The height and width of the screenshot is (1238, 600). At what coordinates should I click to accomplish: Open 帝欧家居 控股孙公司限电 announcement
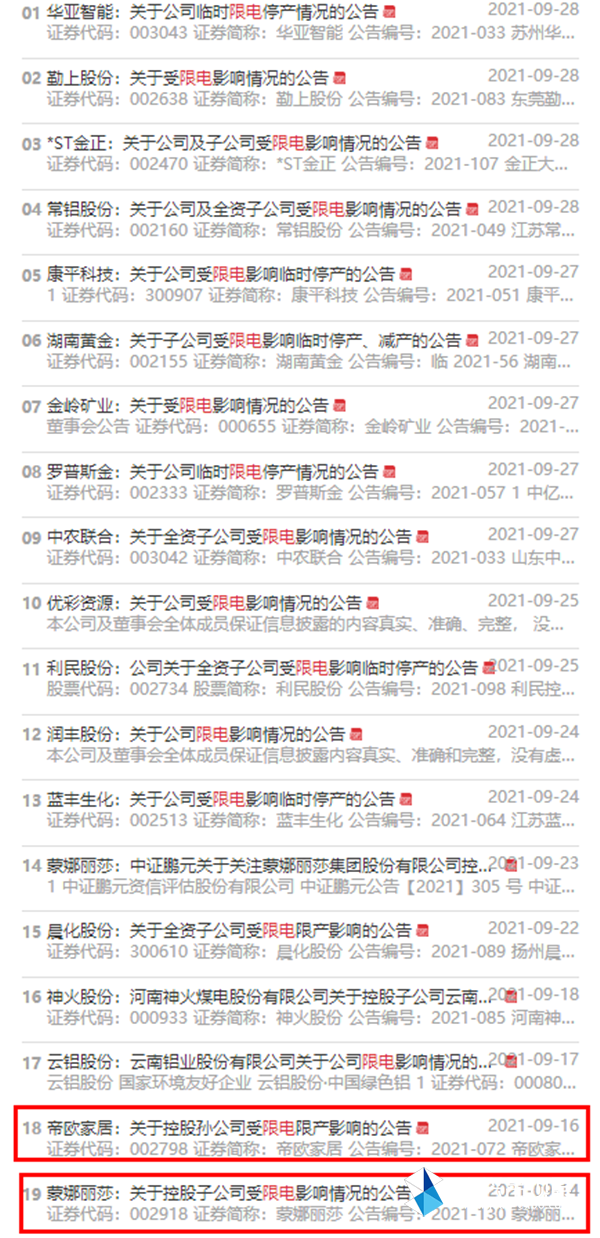pos(229,1127)
